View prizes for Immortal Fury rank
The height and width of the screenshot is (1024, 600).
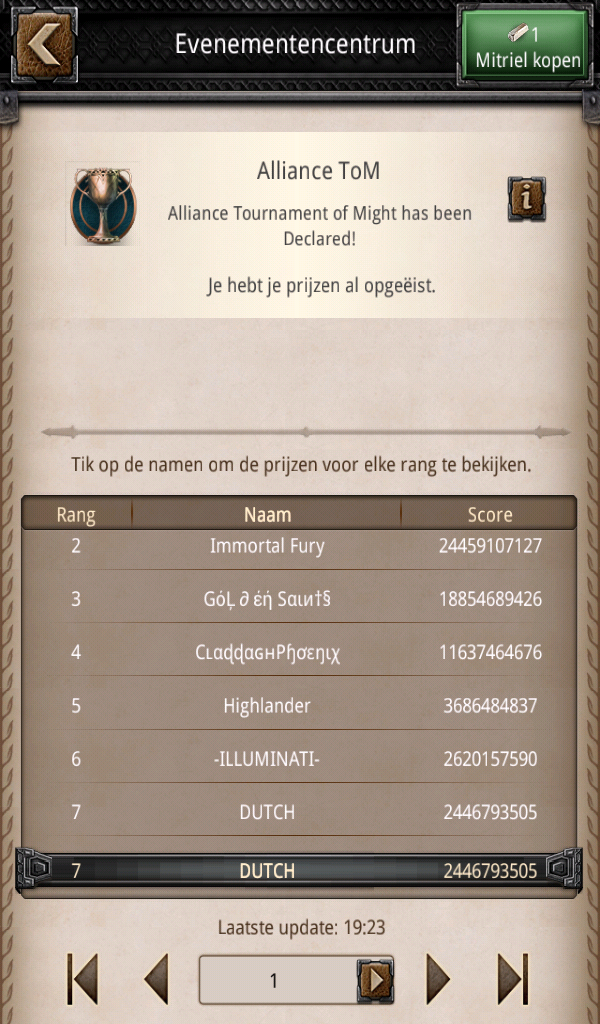(x=267, y=546)
